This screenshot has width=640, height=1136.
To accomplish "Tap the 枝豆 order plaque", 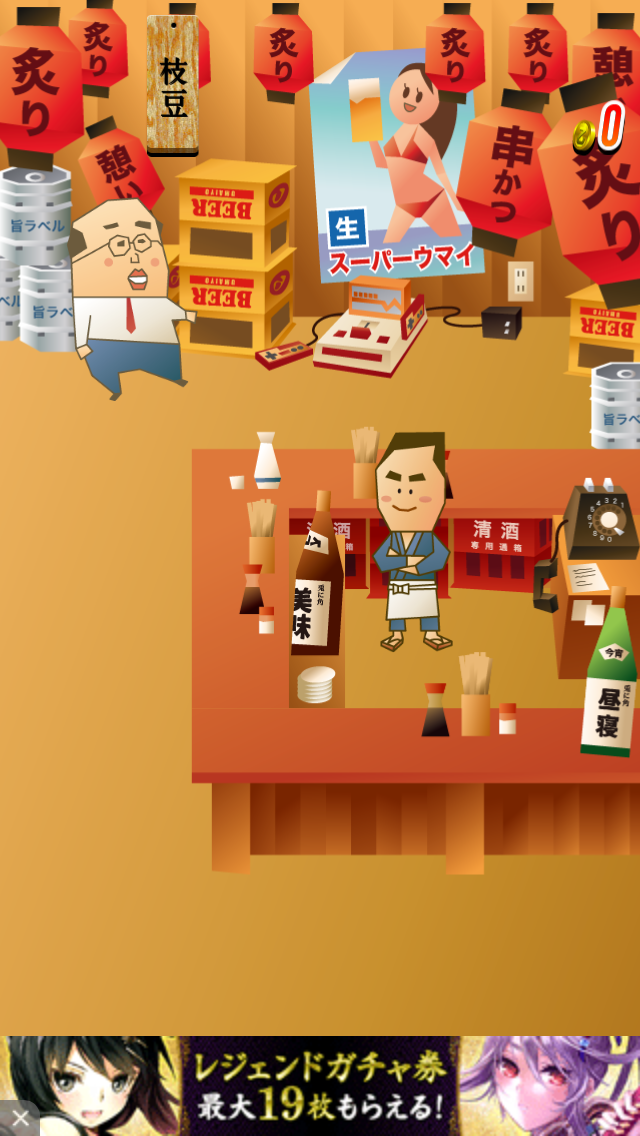I will (x=173, y=84).
